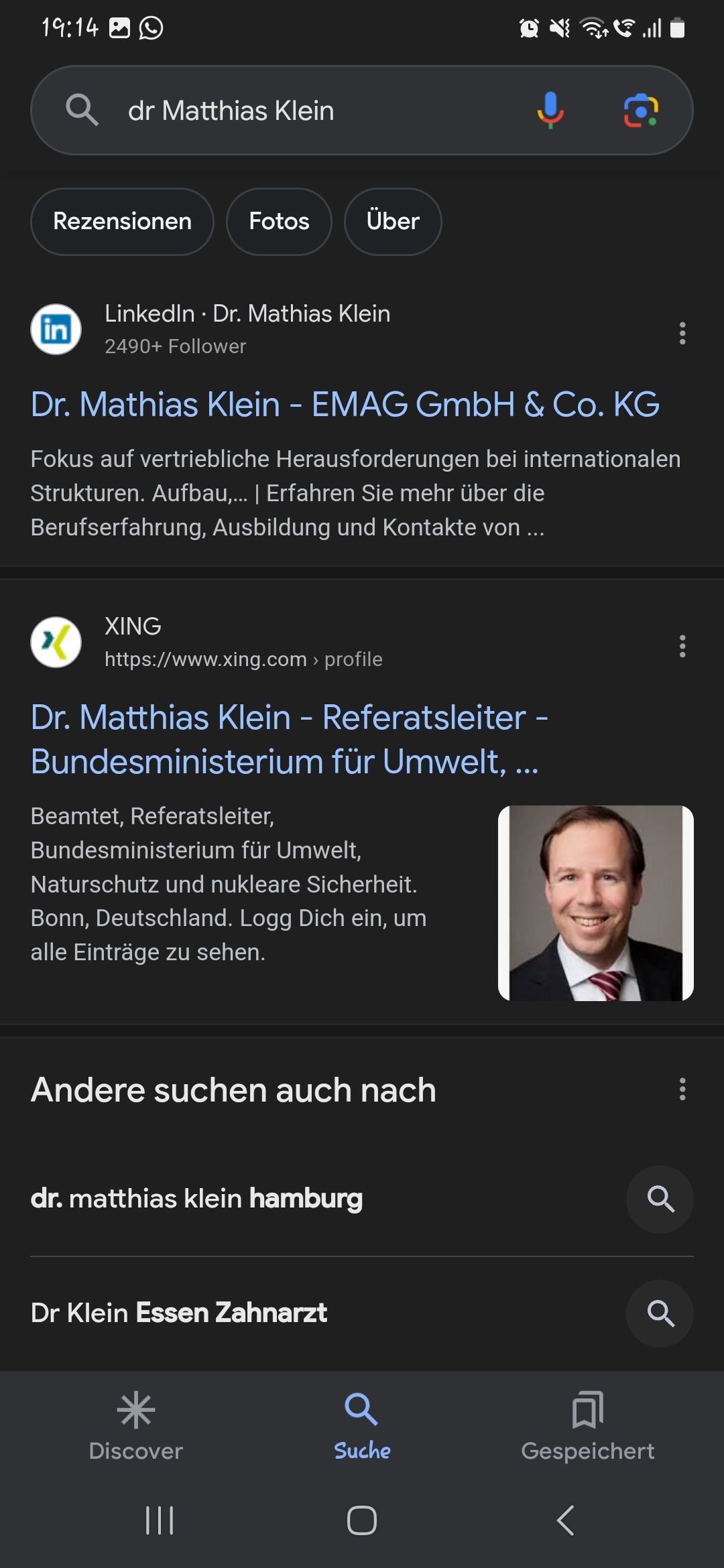
Task: Search for Dr Klein Essen Zahnarzt
Action: 179,1313
